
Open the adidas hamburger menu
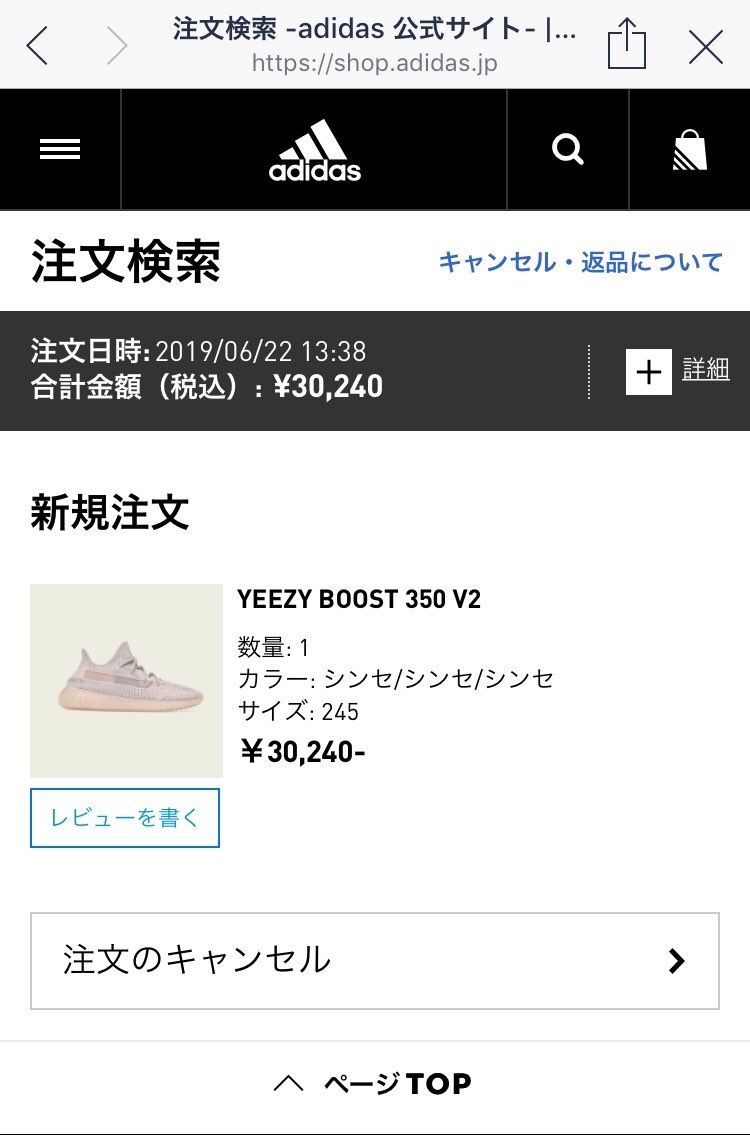click(61, 148)
